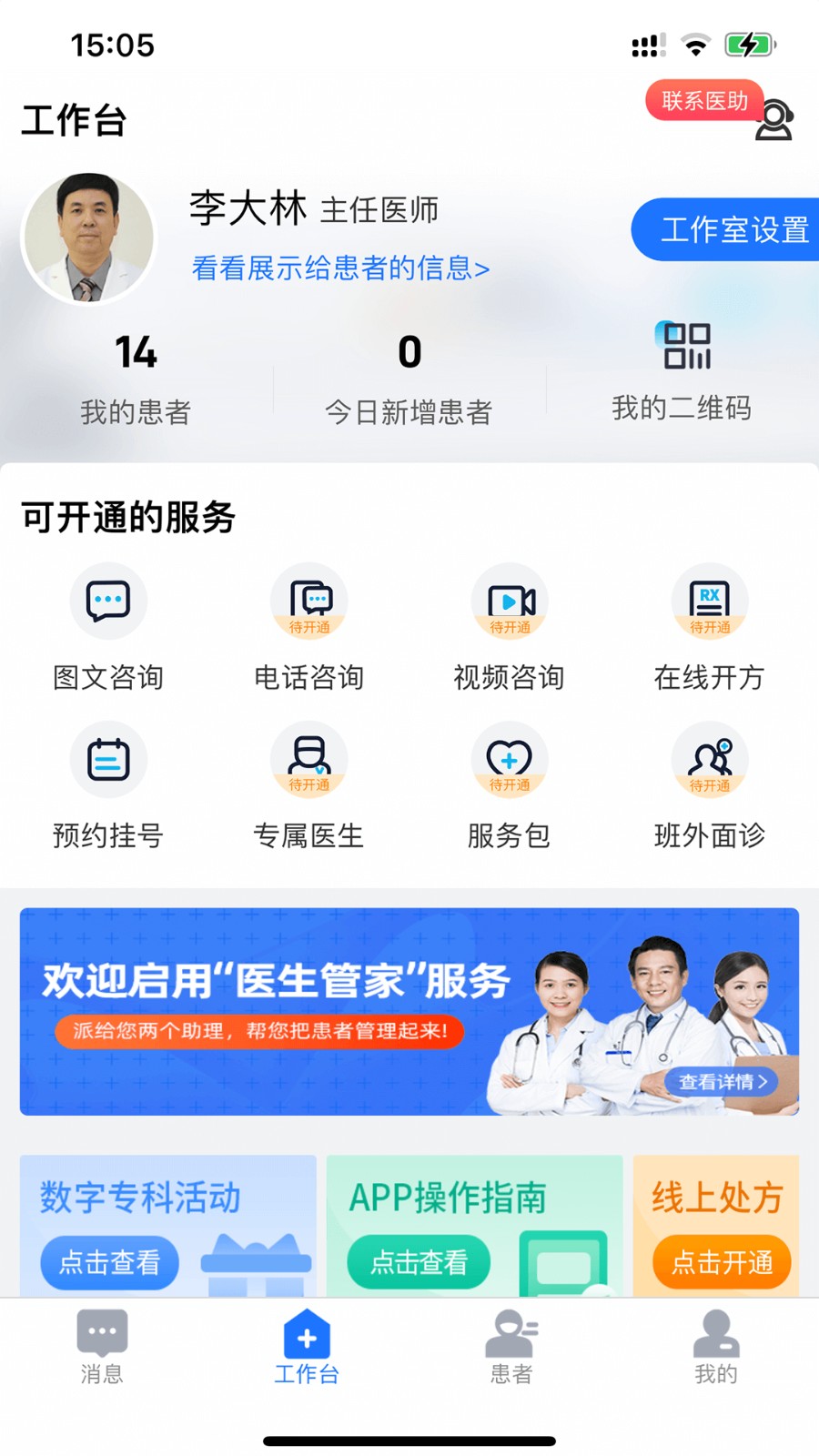Click 点击查看 under 数字专科活动
819x1456 pixels.
tap(109, 1262)
